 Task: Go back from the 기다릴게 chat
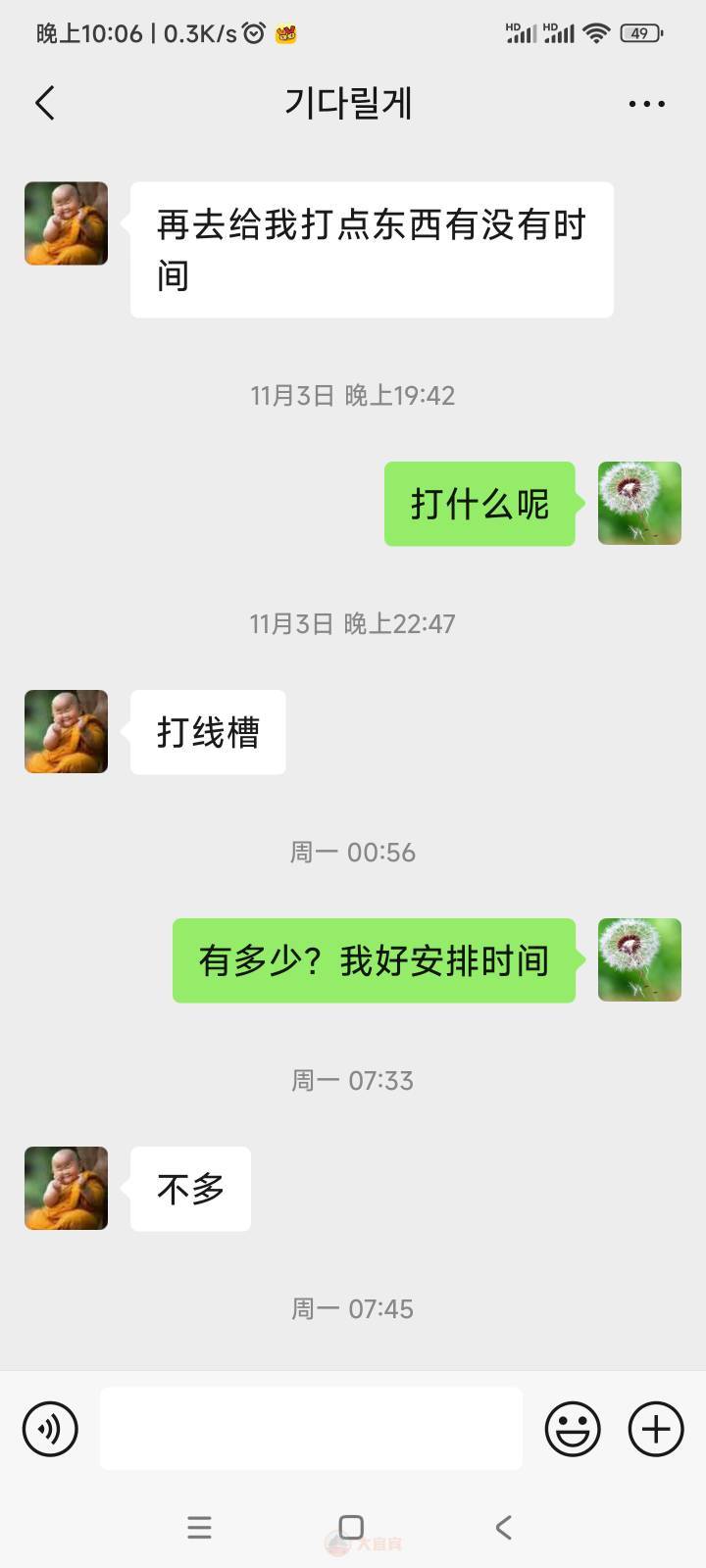pos(45,103)
